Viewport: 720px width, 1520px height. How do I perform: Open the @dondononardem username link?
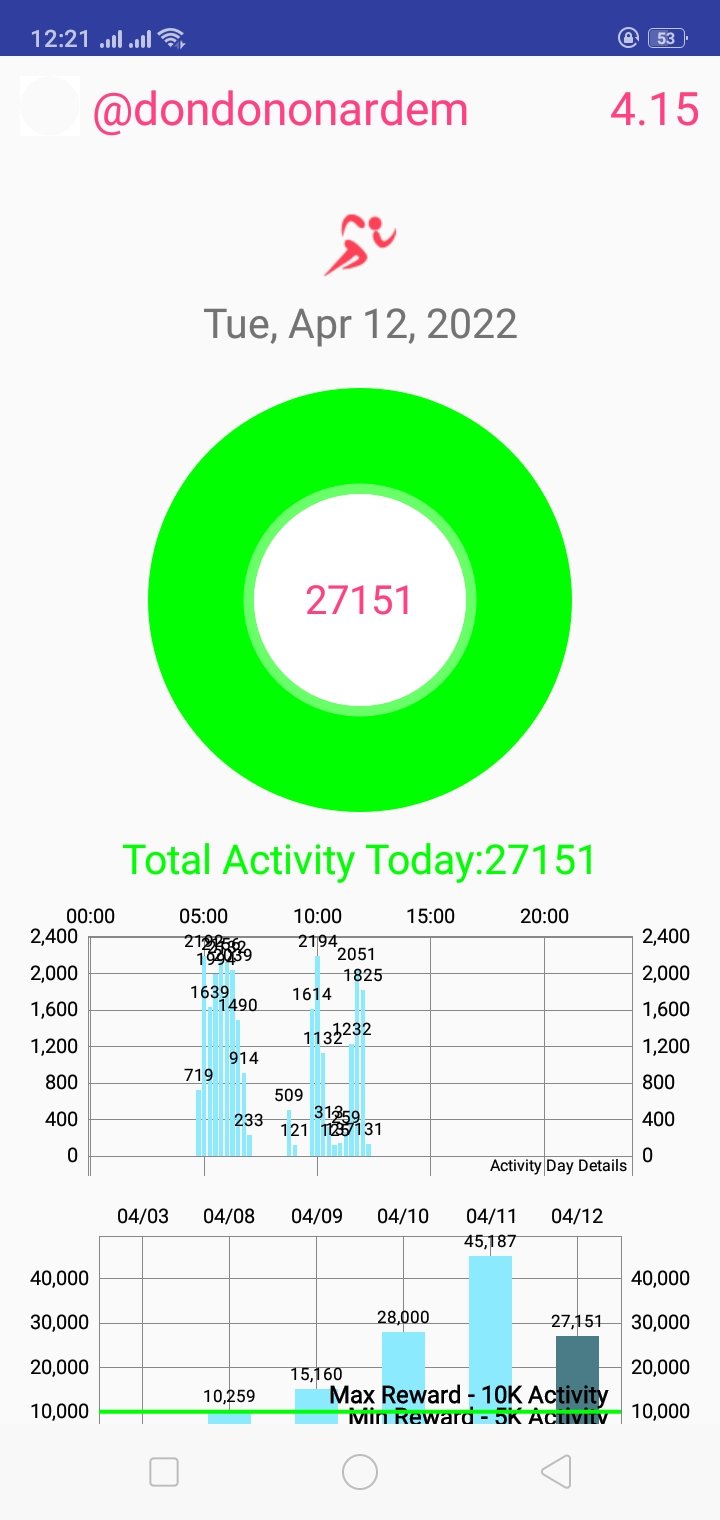[280, 110]
